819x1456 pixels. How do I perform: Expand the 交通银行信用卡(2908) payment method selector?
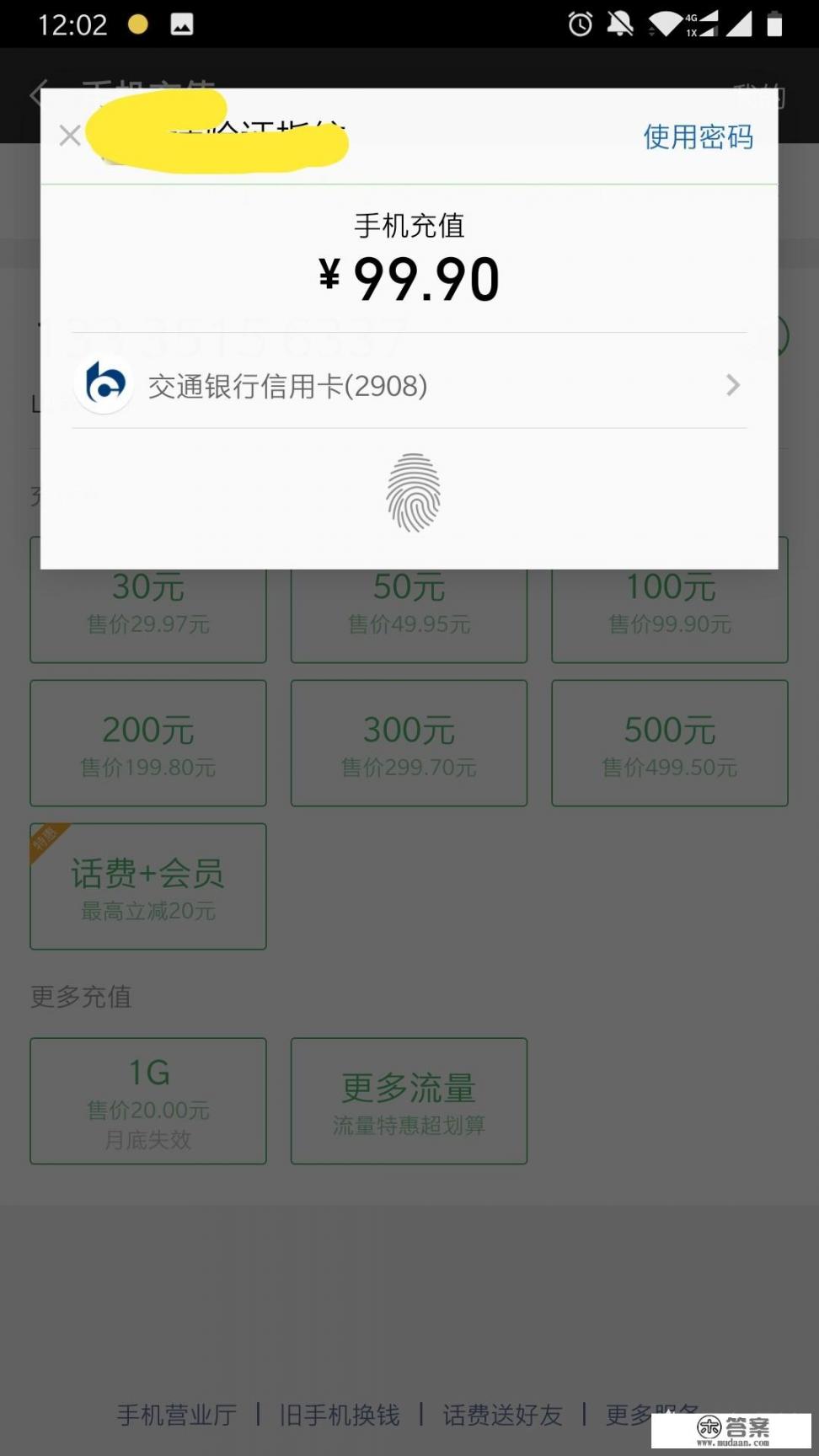point(732,385)
